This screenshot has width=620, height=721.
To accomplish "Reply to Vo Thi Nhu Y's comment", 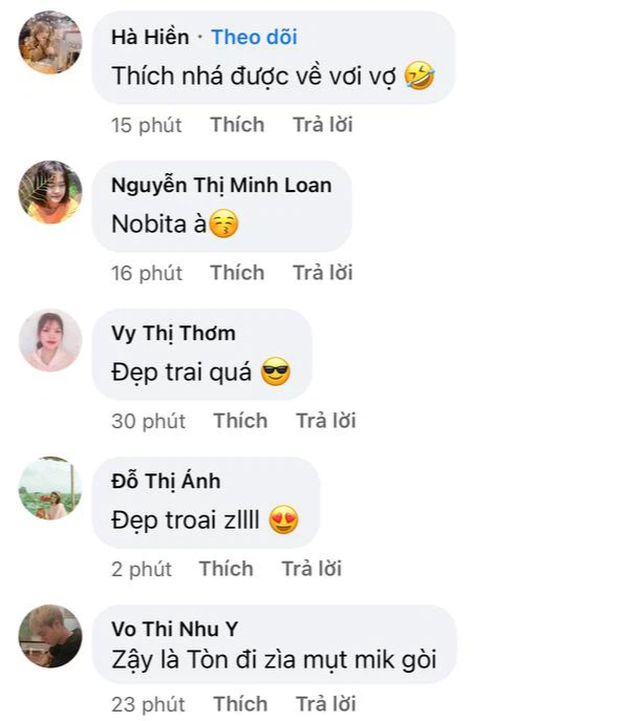I will [325, 704].
